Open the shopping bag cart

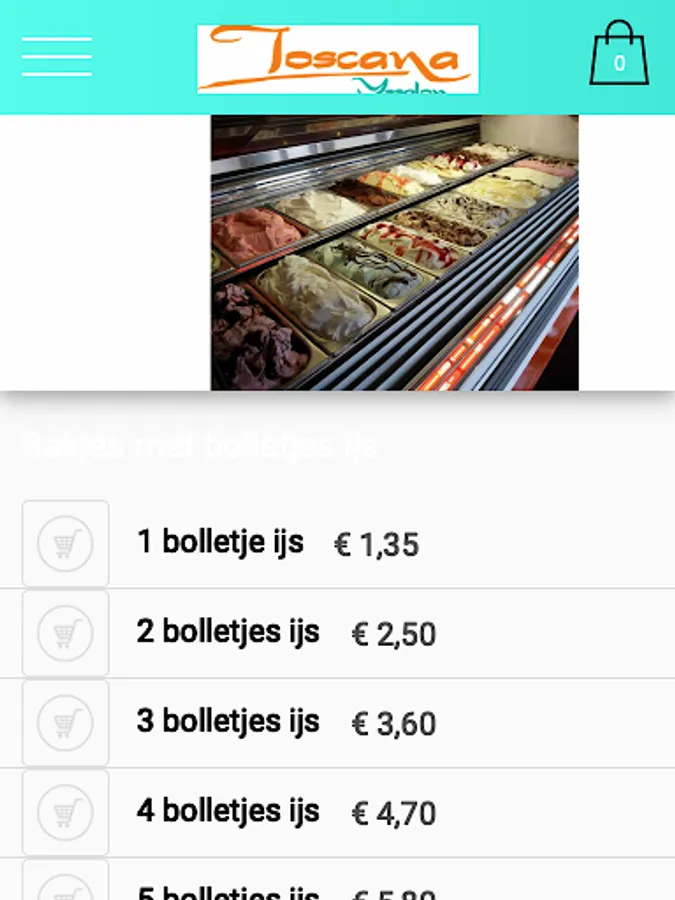tap(619, 55)
